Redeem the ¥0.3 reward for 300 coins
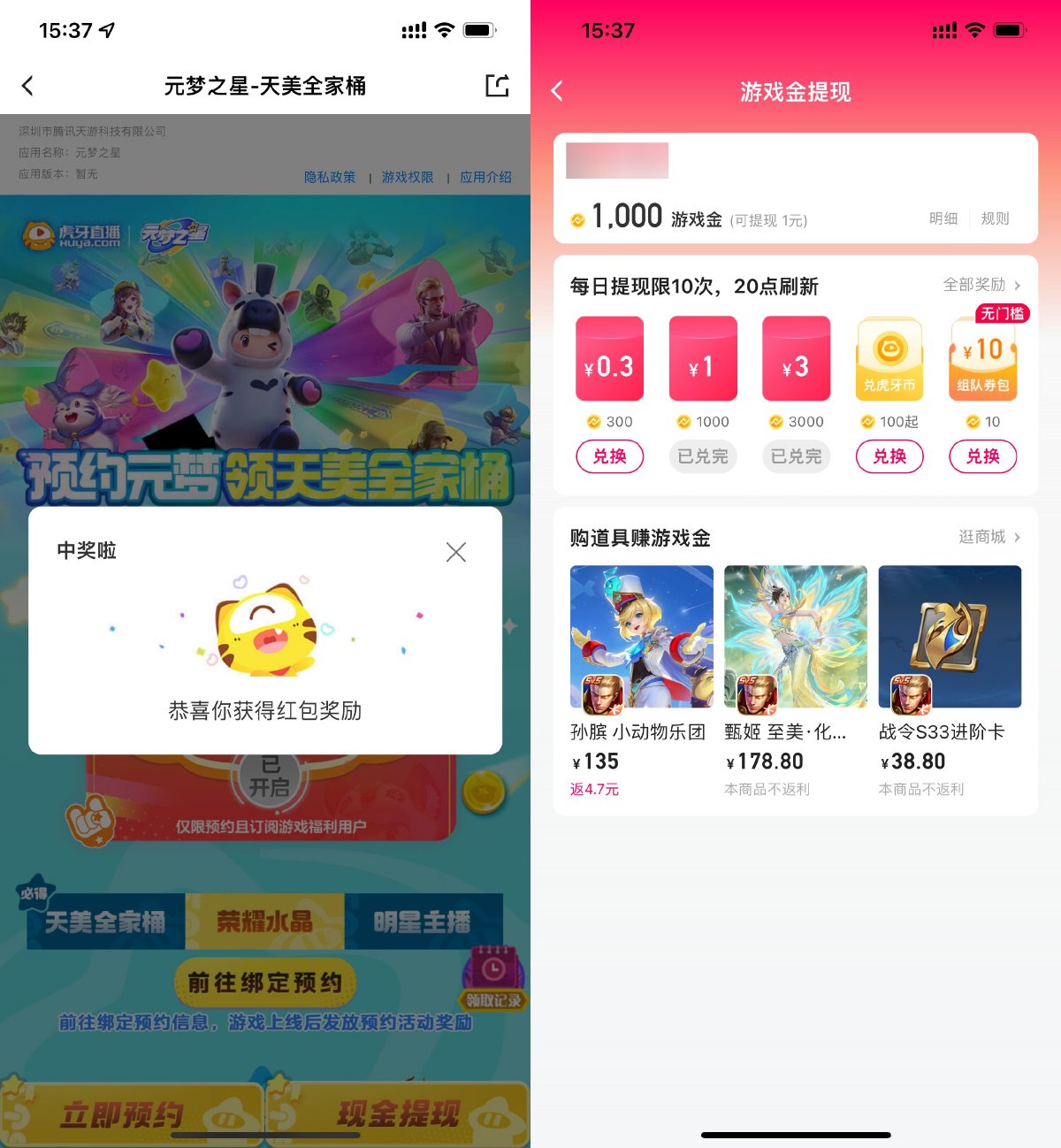1061x1148 pixels. 609,456
